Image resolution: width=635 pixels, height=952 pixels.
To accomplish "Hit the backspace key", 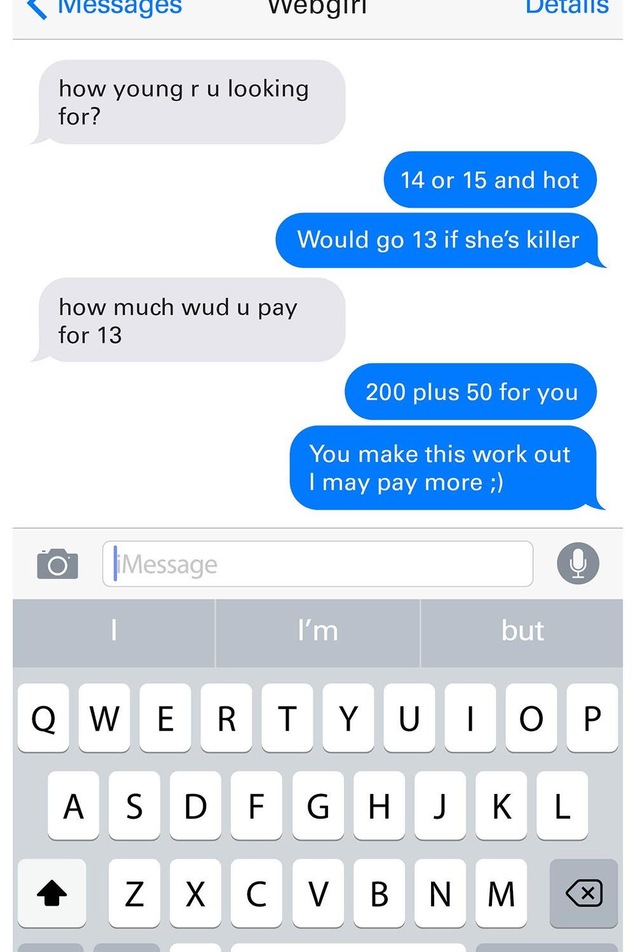I will tap(583, 892).
